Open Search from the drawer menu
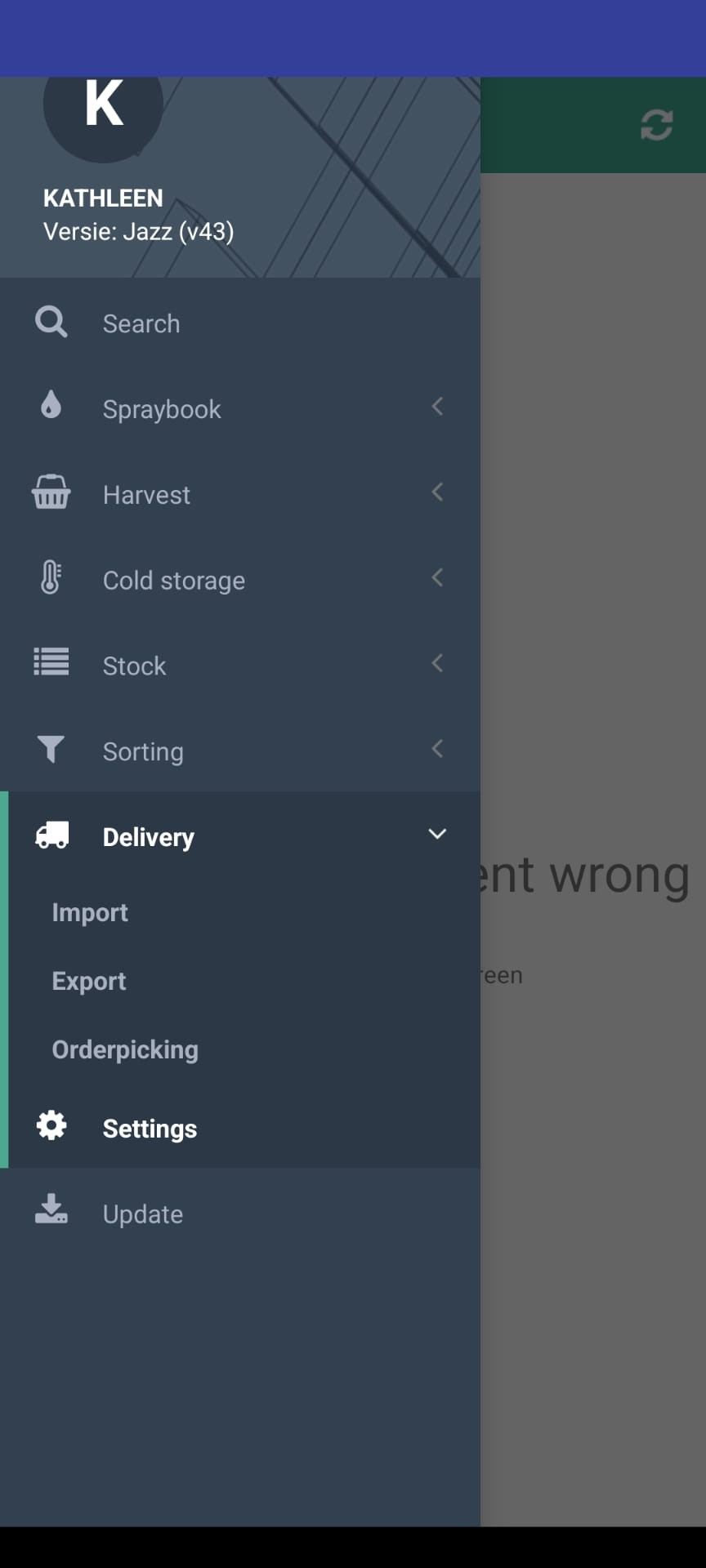 (x=240, y=323)
